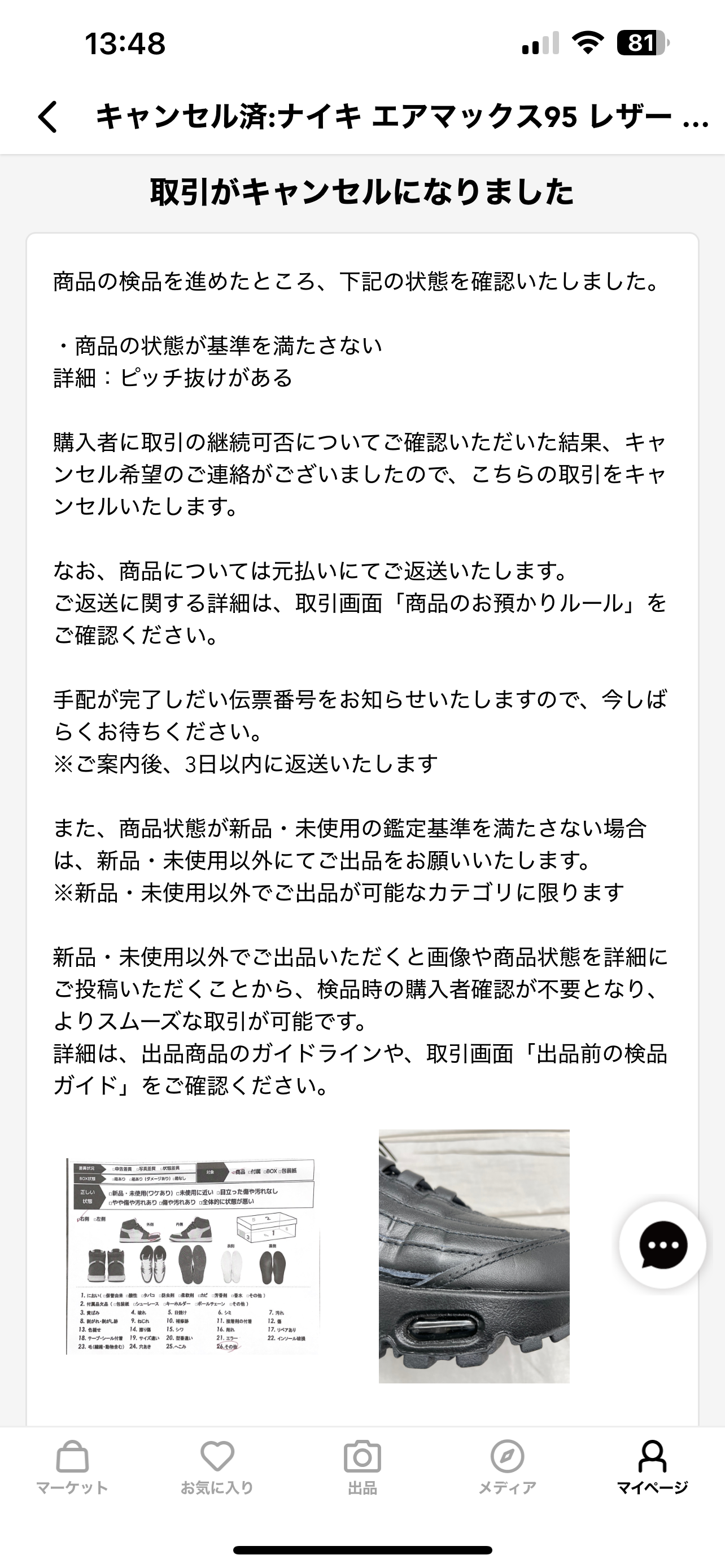This screenshot has width=725, height=1568.
Task: Switch to the マーケット tab
Action: point(72,1468)
